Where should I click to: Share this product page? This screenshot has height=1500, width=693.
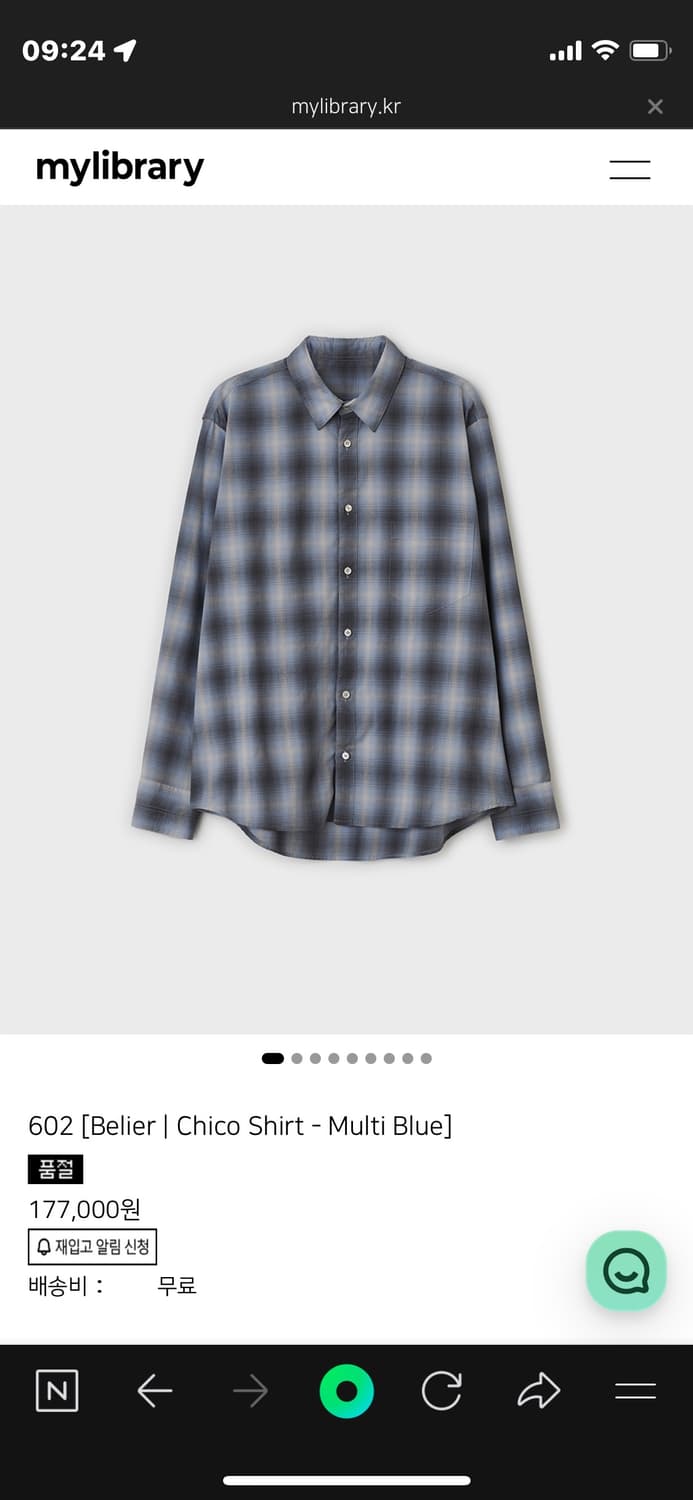click(x=538, y=1391)
